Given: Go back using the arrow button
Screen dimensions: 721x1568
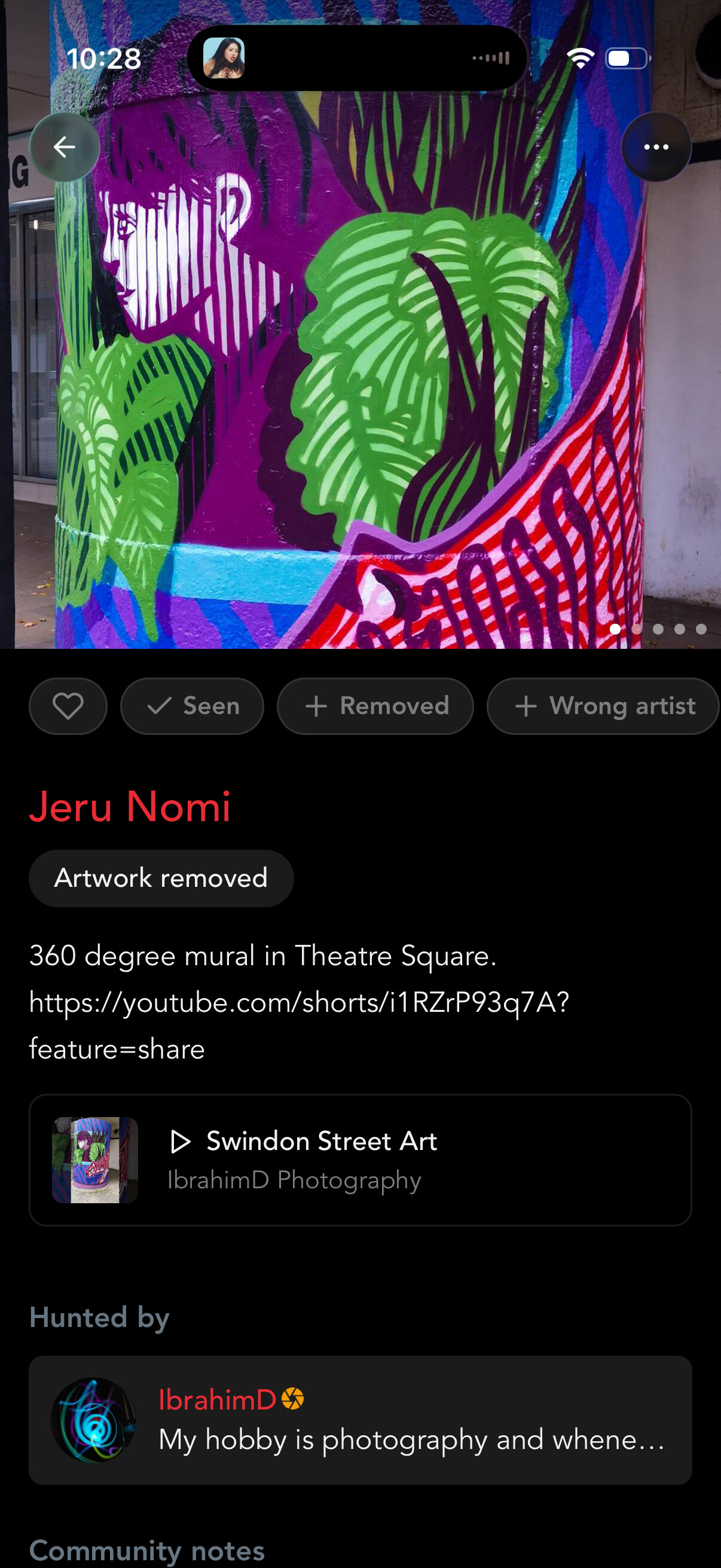Looking at the screenshot, I should 65,147.
